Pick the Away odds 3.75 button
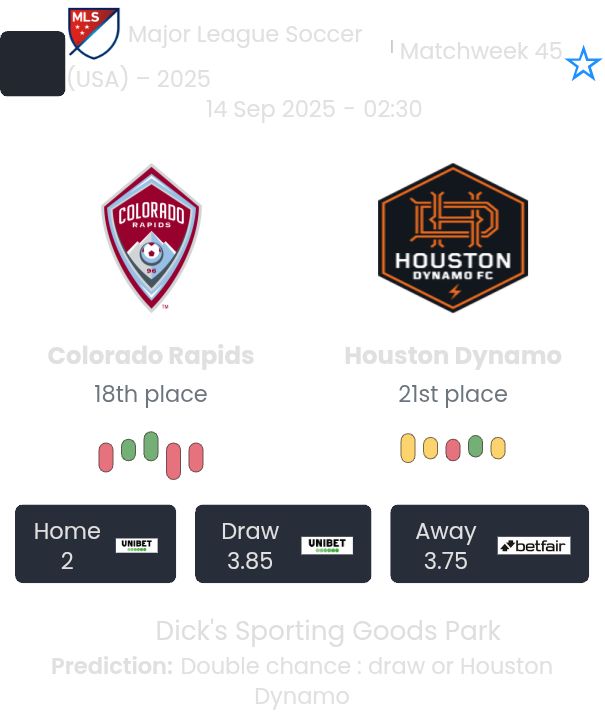Image resolution: width=605 pixels, height=718 pixels. (x=489, y=544)
